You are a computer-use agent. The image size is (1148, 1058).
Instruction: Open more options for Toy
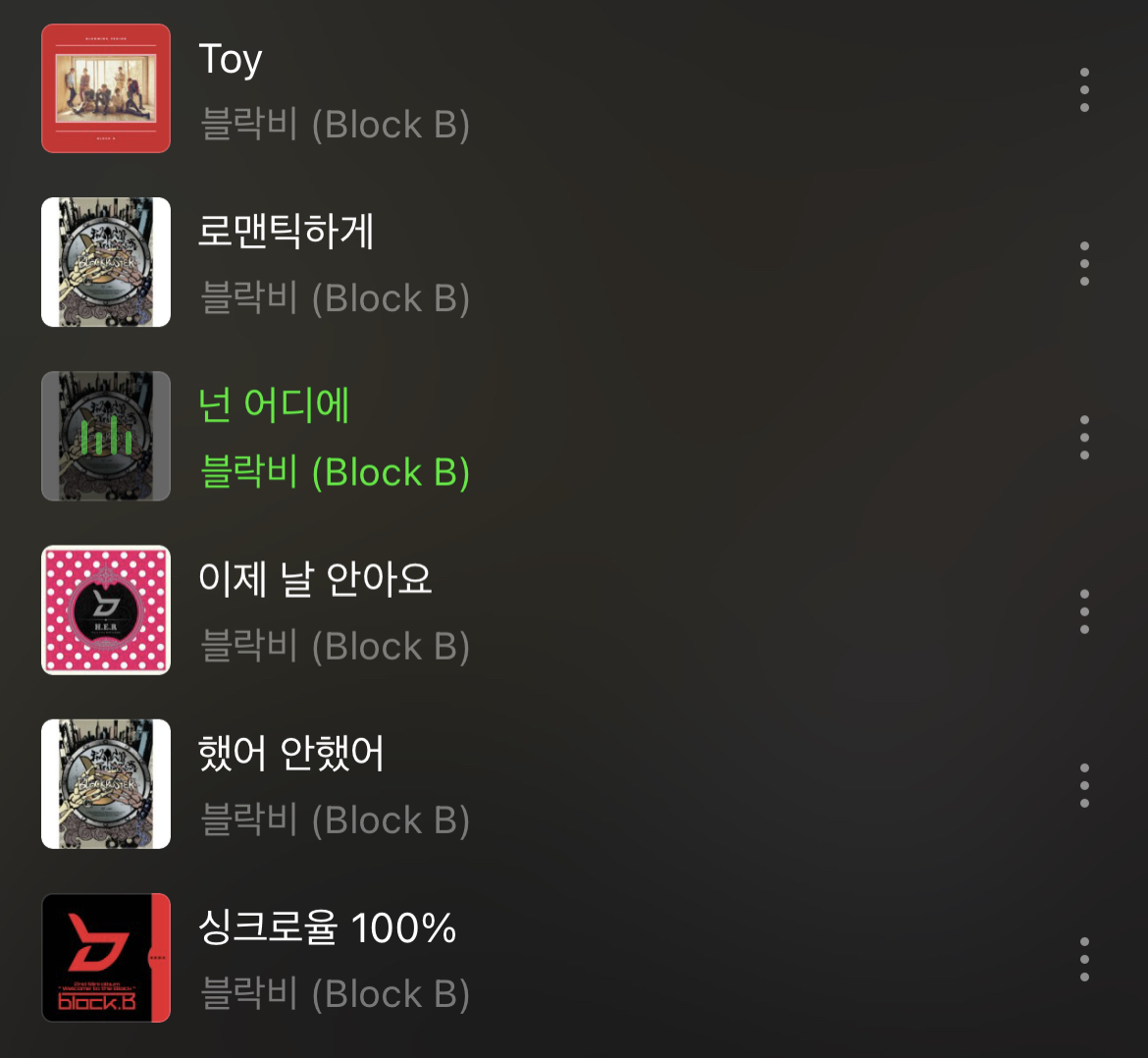[x=1084, y=89]
